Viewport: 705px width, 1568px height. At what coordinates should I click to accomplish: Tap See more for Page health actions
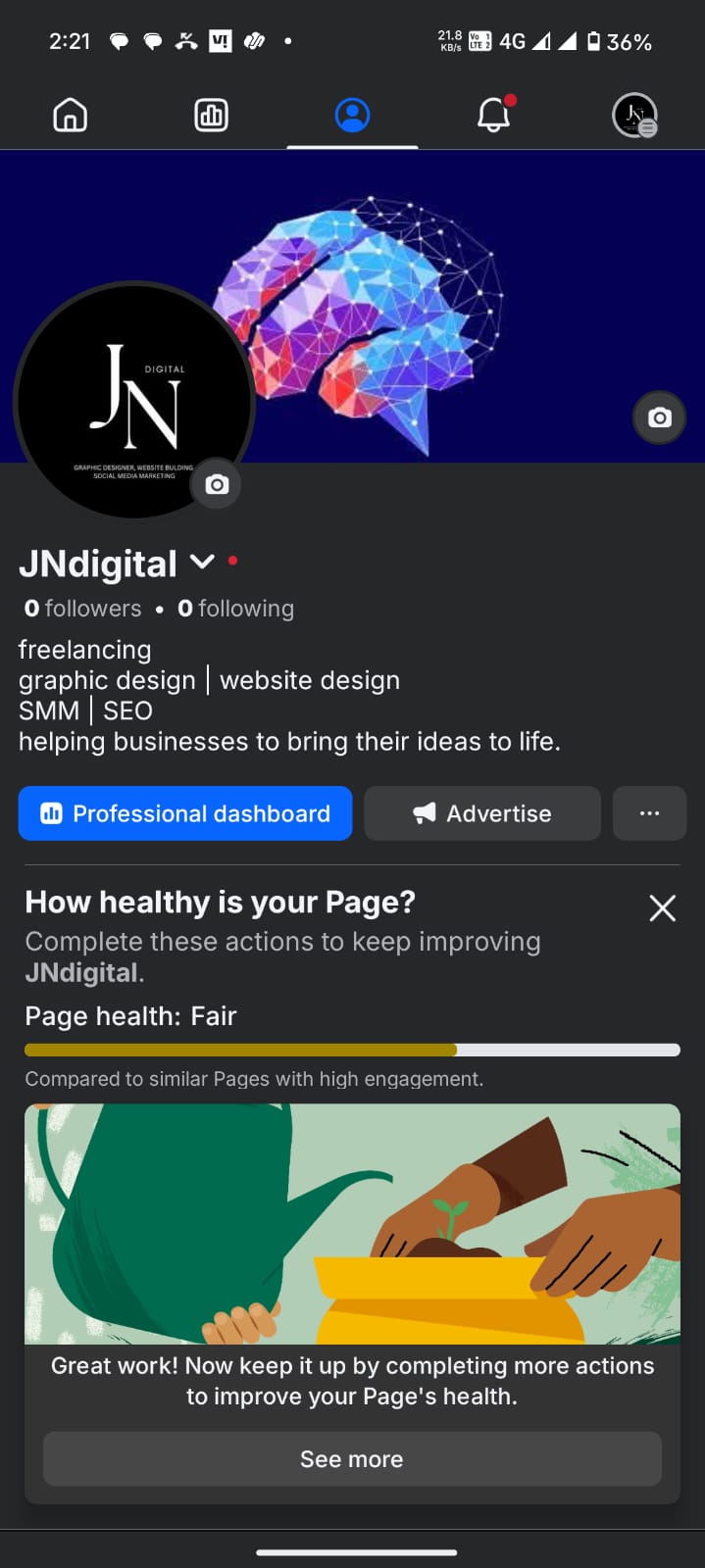(352, 1459)
